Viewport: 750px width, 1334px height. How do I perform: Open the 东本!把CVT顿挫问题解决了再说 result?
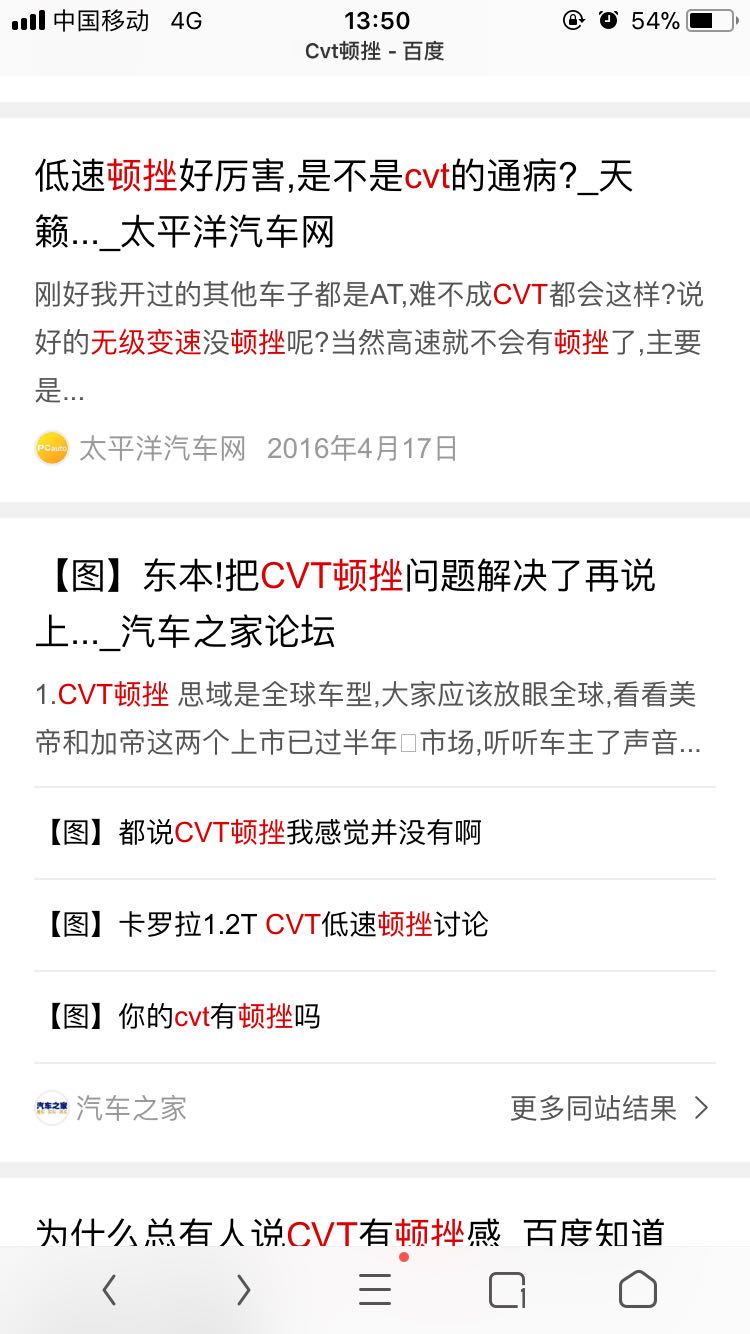click(345, 603)
